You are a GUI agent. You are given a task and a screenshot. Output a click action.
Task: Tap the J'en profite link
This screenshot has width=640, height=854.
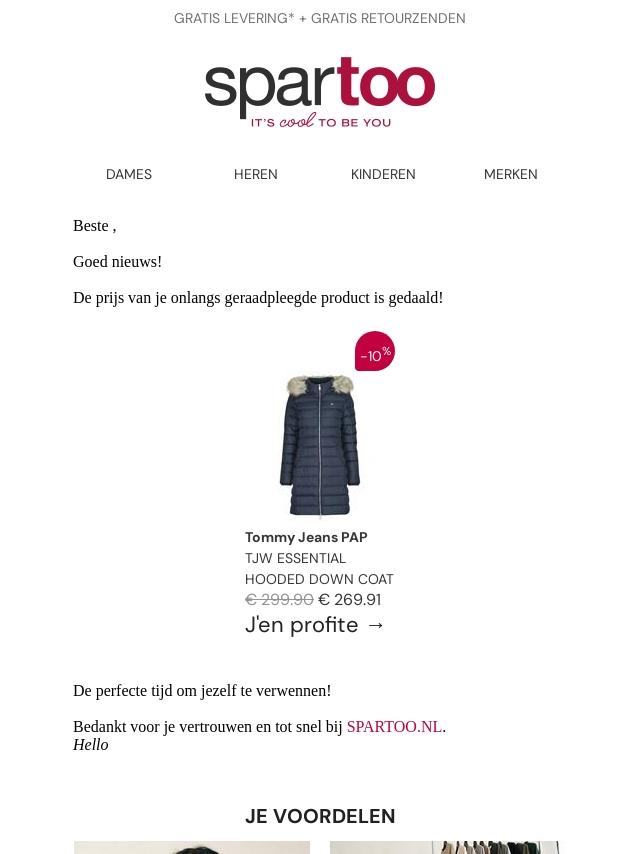[315, 624]
